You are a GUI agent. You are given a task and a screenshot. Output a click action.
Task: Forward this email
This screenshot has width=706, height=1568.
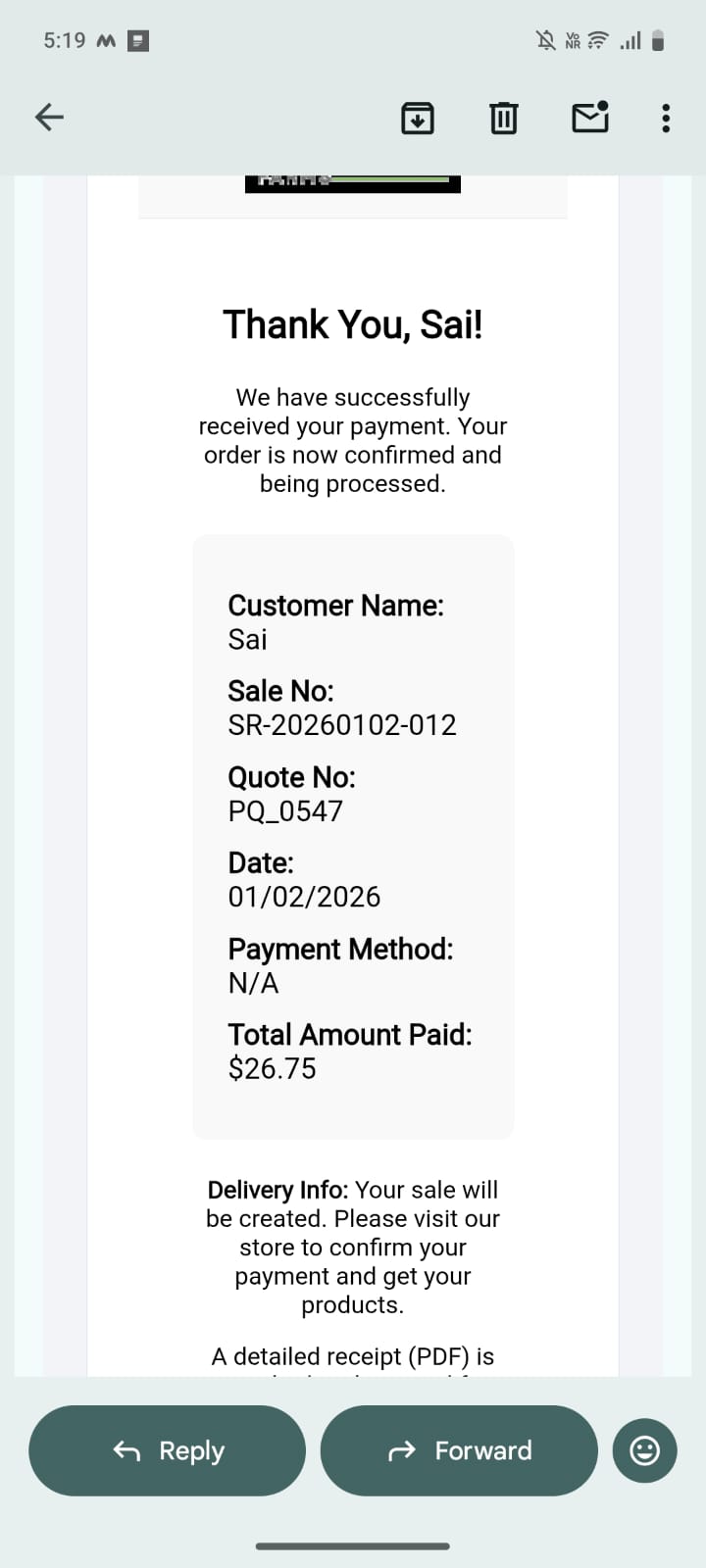[x=459, y=1450]
